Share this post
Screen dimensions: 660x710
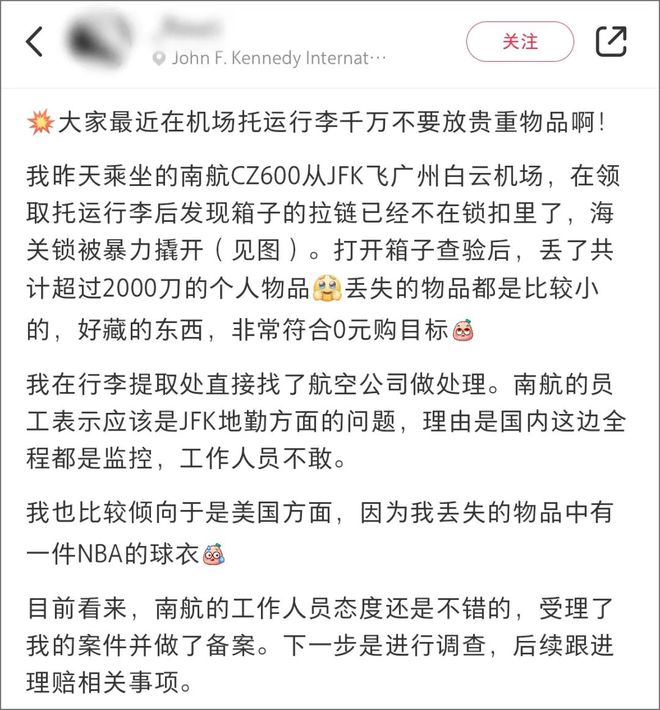tap(610, 42)
